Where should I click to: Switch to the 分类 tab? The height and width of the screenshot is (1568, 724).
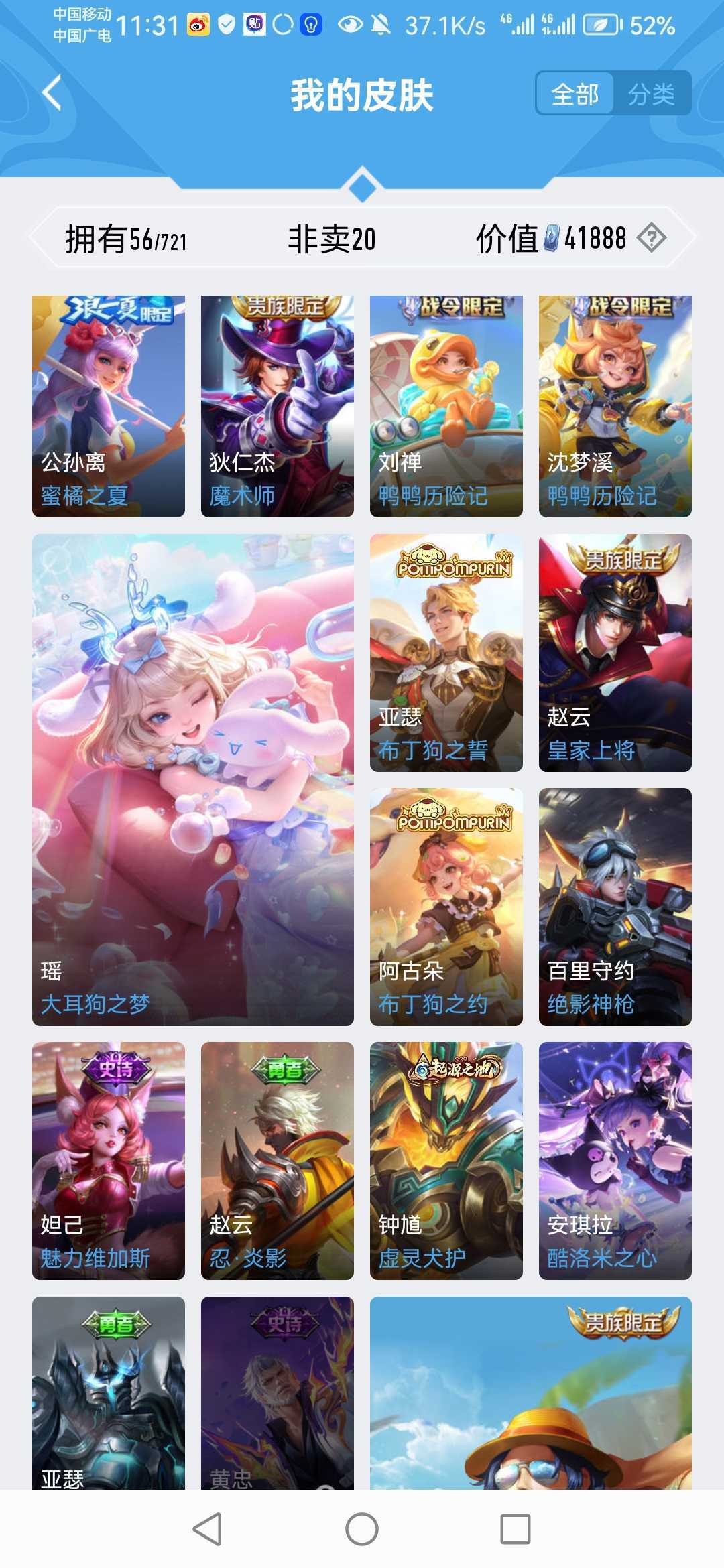click(651, 94)
